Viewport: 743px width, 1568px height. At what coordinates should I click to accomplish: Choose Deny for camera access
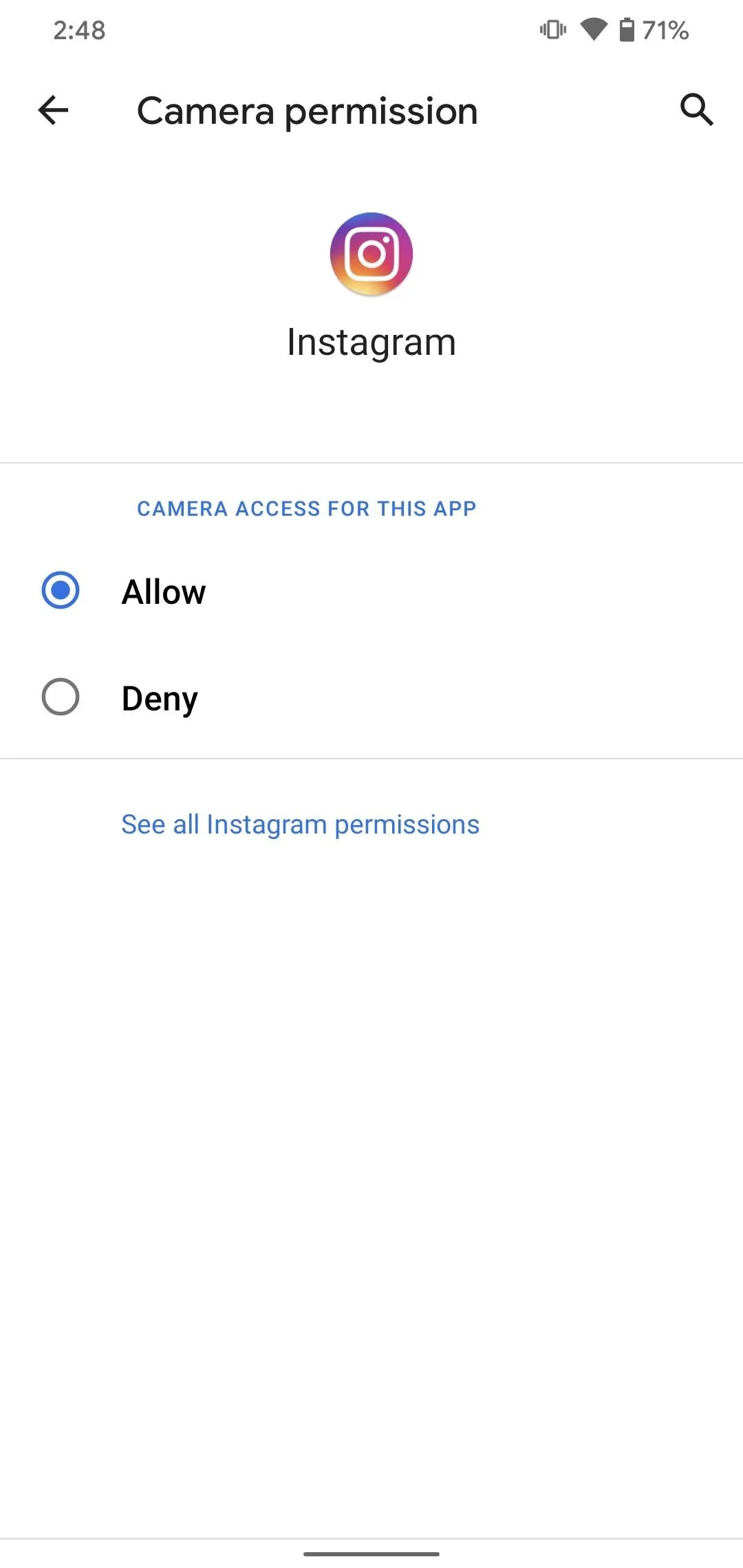tap(371, 697)
